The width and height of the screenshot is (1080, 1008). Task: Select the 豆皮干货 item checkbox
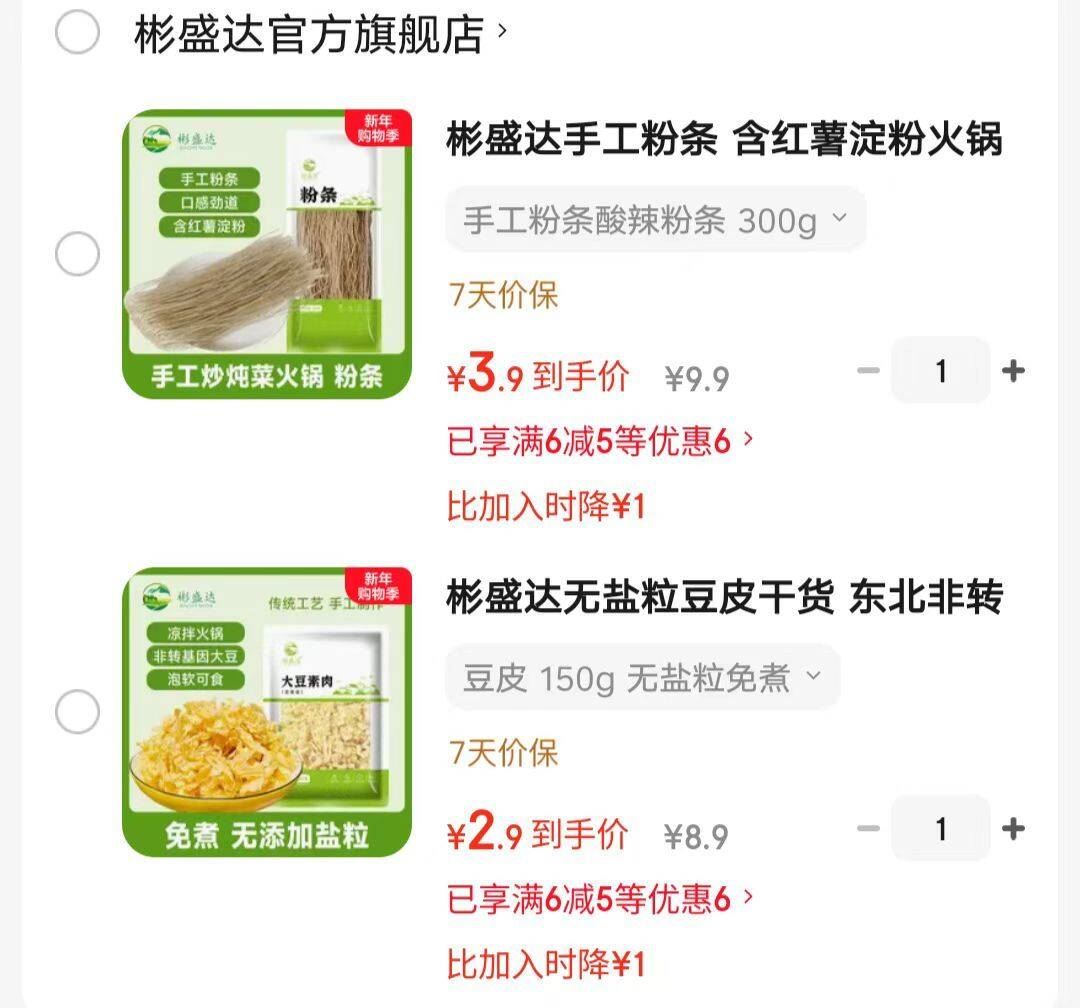[77, 712]
